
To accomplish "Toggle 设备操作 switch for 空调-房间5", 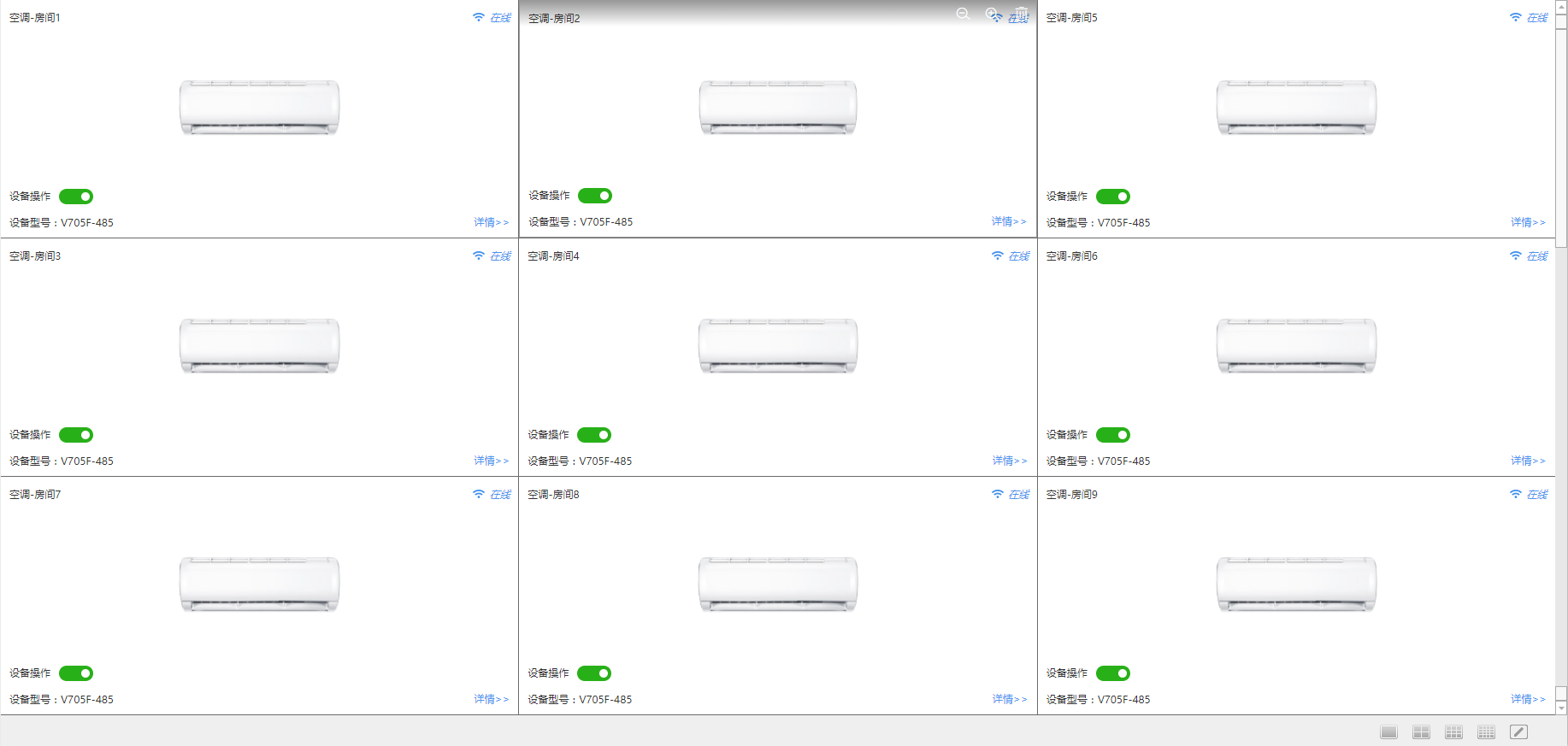I will point(1113,197).
